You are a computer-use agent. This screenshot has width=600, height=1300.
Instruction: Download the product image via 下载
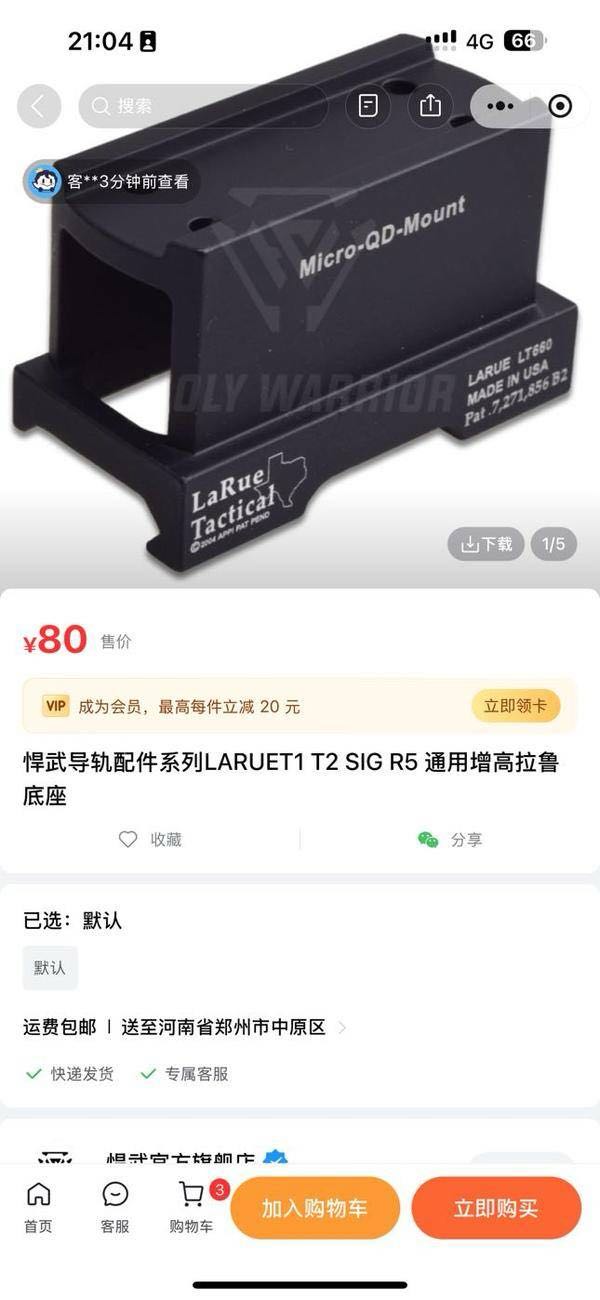486,544
